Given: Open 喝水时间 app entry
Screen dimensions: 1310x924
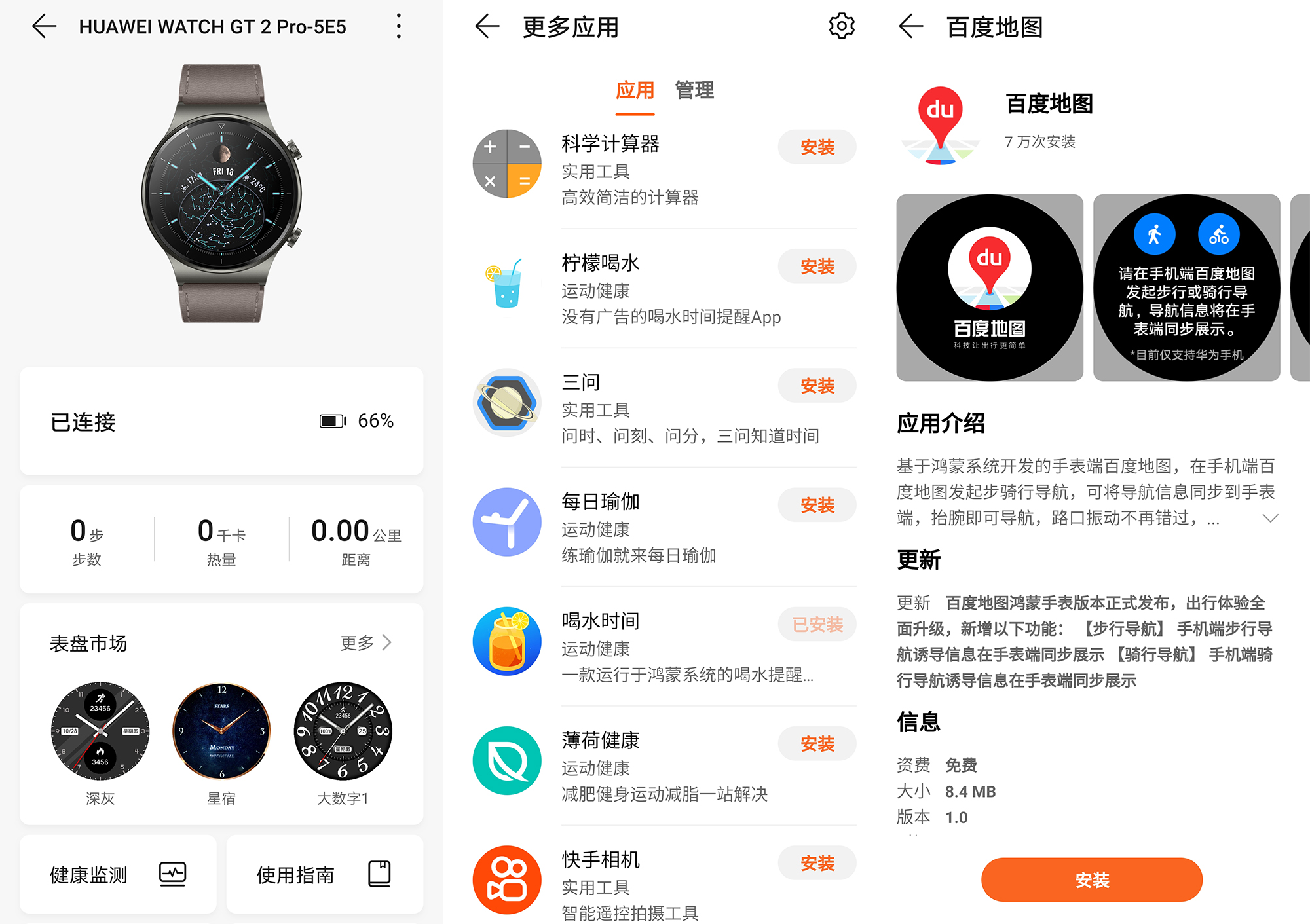Looking at the screenshot, I should point(655,647).
